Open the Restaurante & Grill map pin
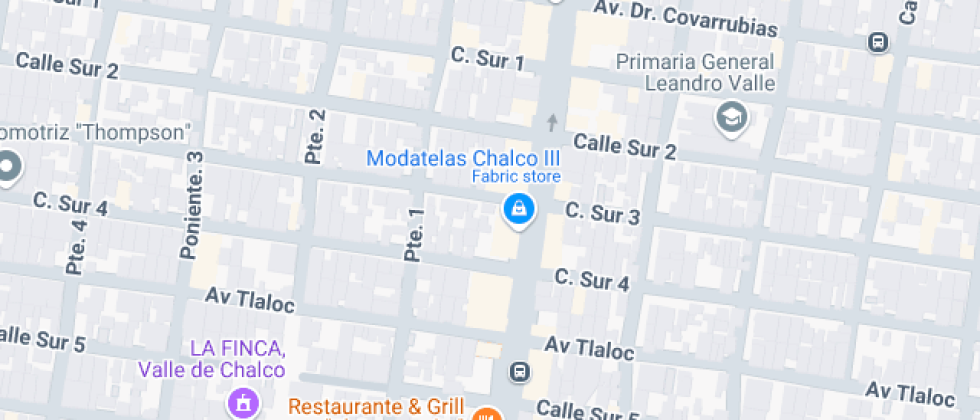Screen dimensions: 980x420 [486, 414]
